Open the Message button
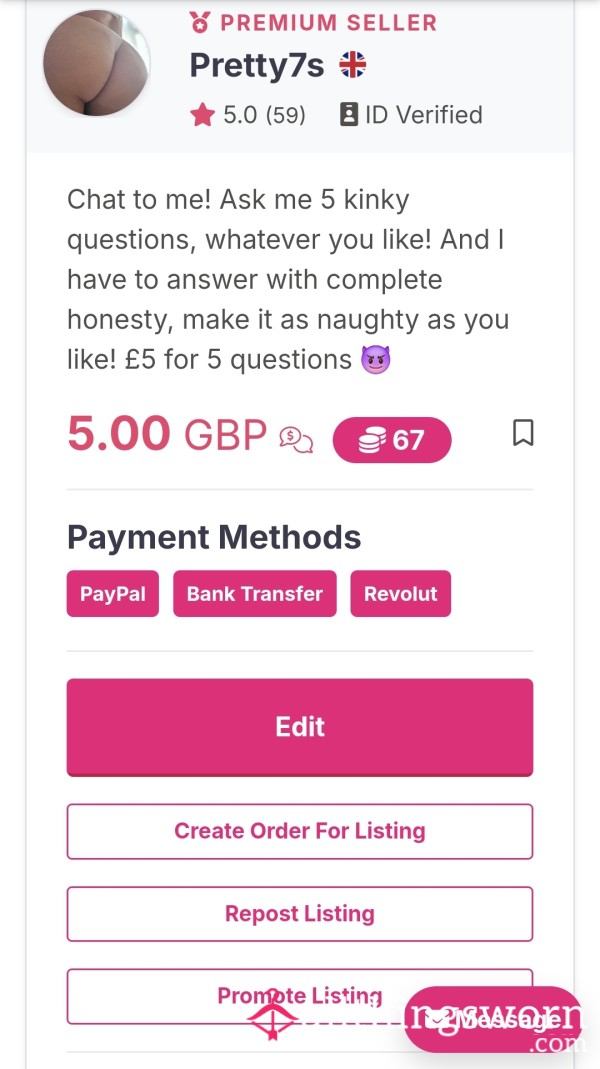 click(494, 1019)
